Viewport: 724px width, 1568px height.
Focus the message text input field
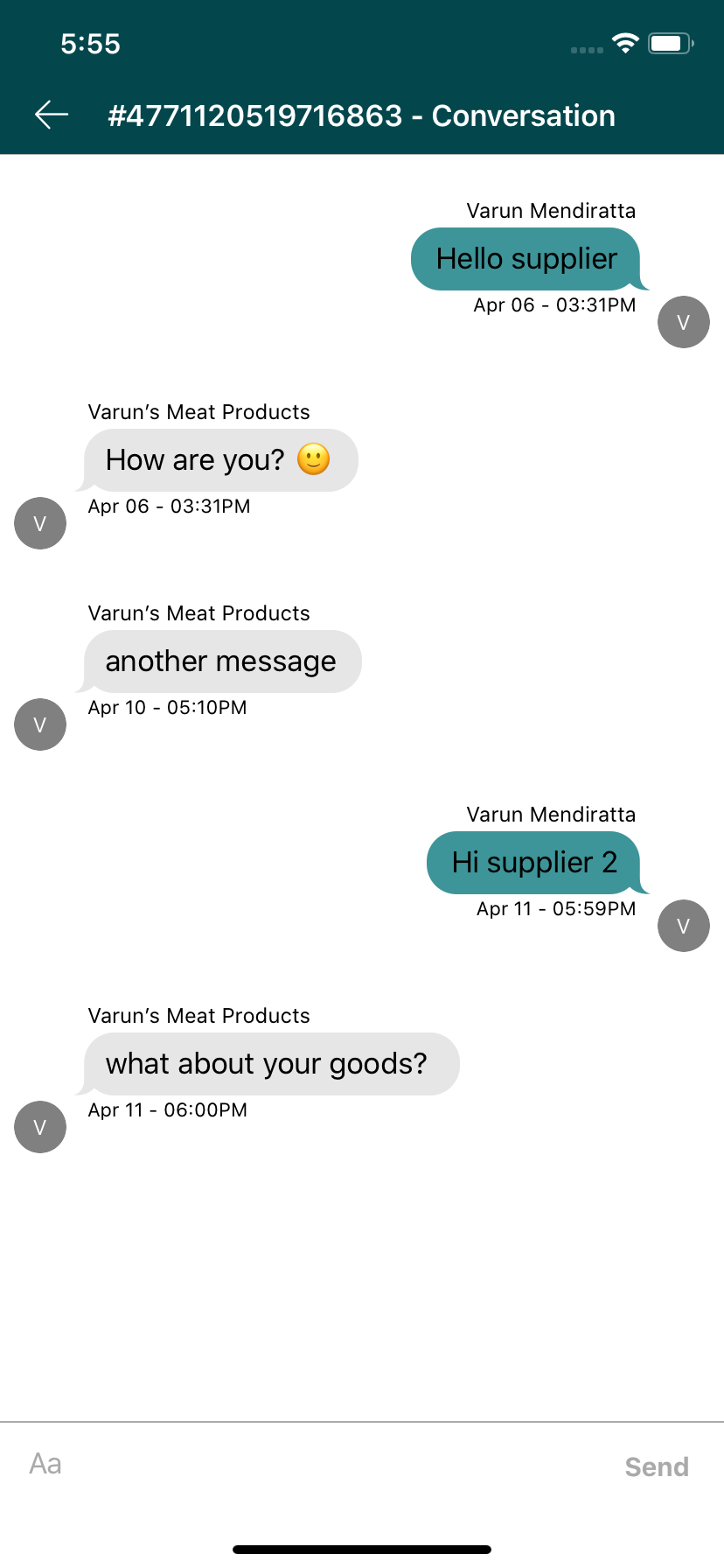[x=315, y=1465]
